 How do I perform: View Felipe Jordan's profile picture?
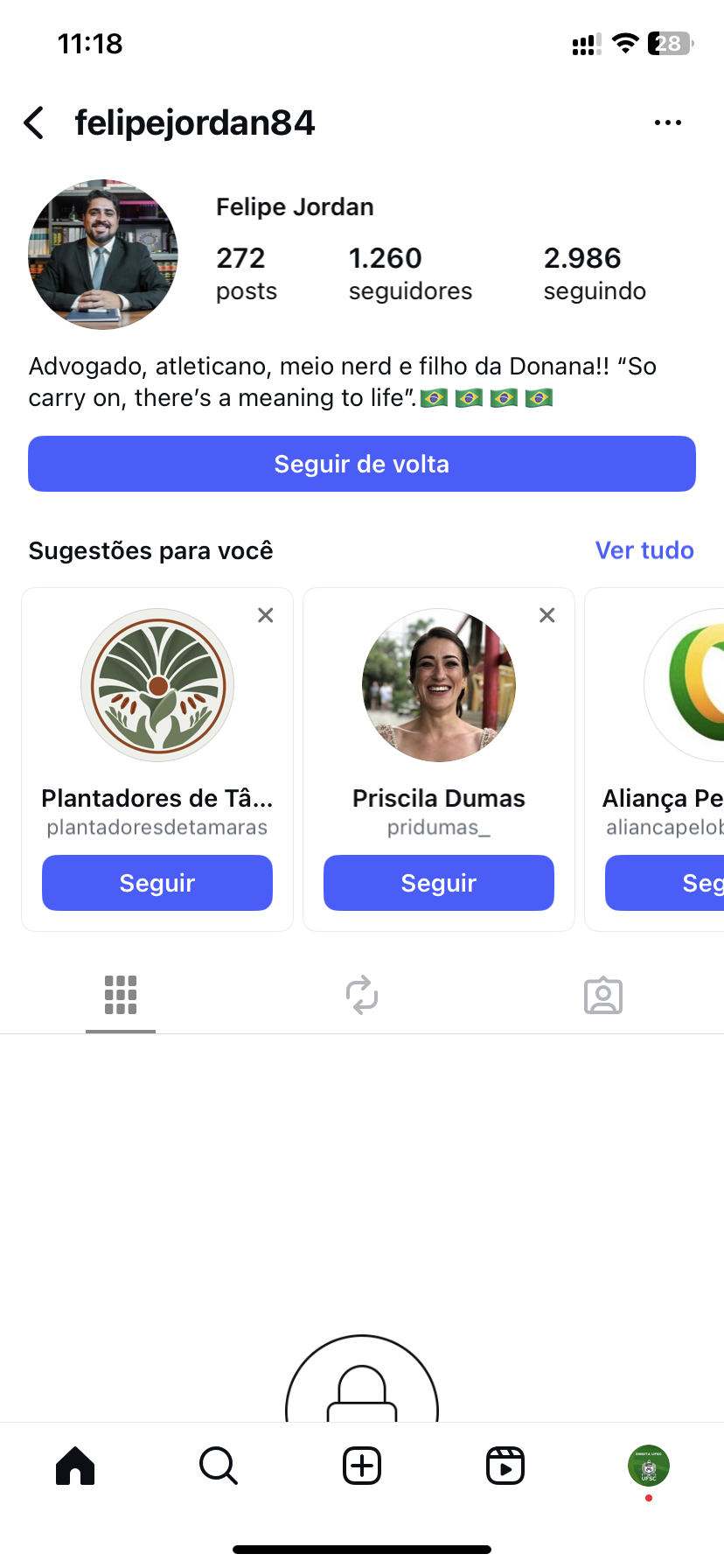pos(103,255)
